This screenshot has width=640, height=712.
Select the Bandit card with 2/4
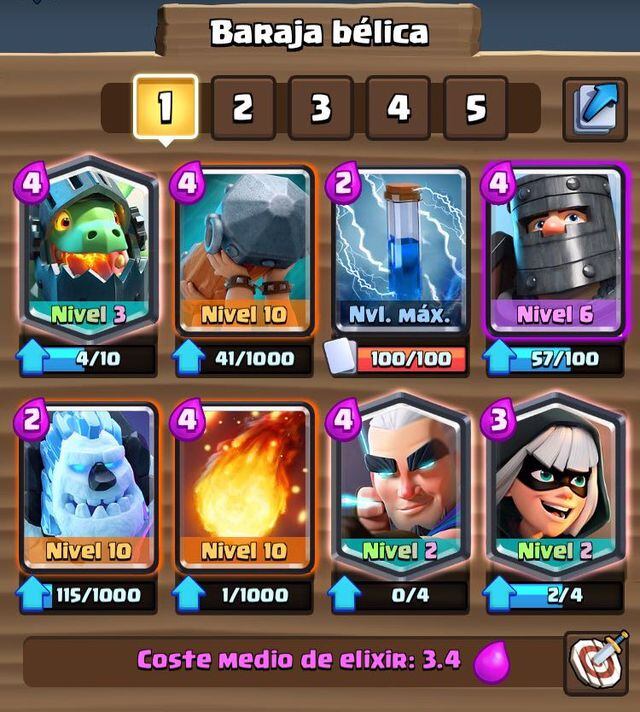click(556, 492)
